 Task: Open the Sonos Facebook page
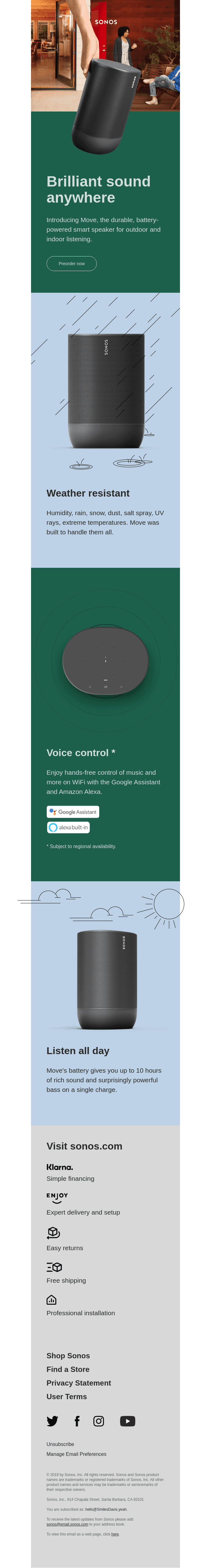[x=77, y=1421]
